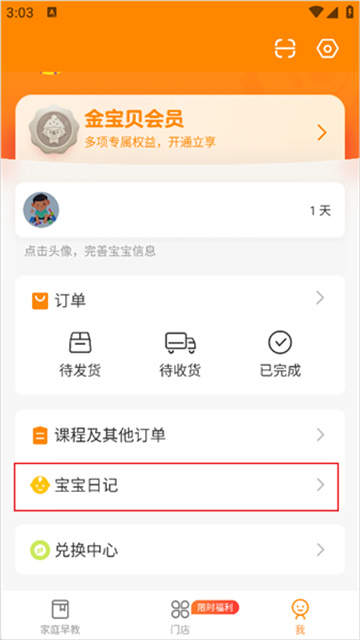Open 课程及其他订单
This screenshot has height=640, width=360.
pos(180,435)
